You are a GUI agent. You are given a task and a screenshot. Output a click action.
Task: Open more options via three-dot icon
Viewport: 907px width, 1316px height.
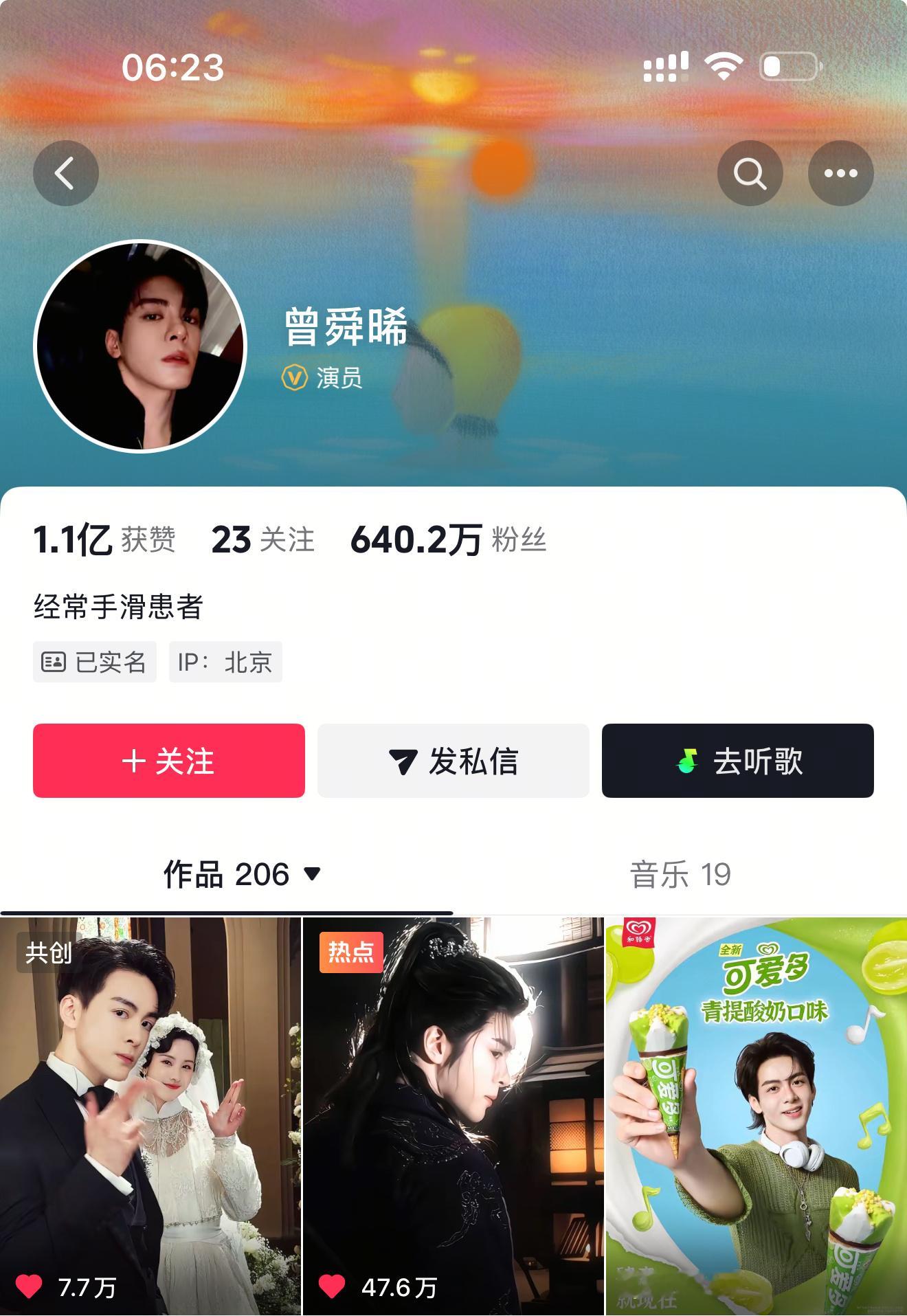[840, 172]
